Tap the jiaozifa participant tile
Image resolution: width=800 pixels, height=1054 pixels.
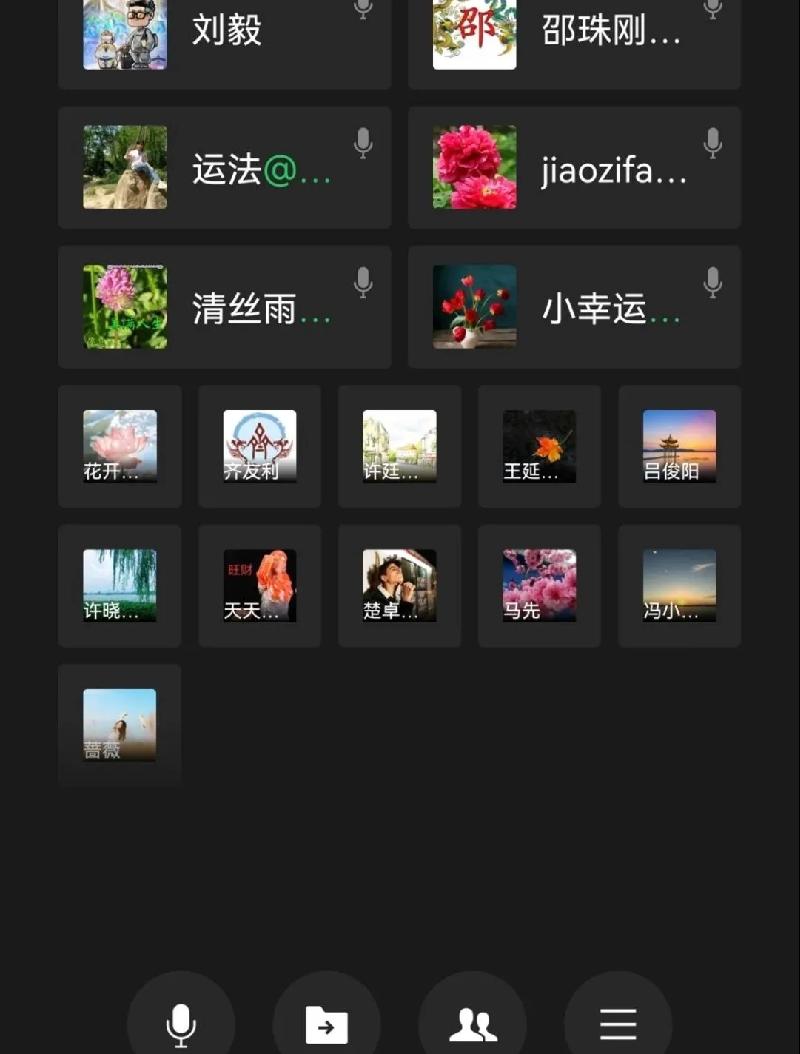tap(574, 168)
